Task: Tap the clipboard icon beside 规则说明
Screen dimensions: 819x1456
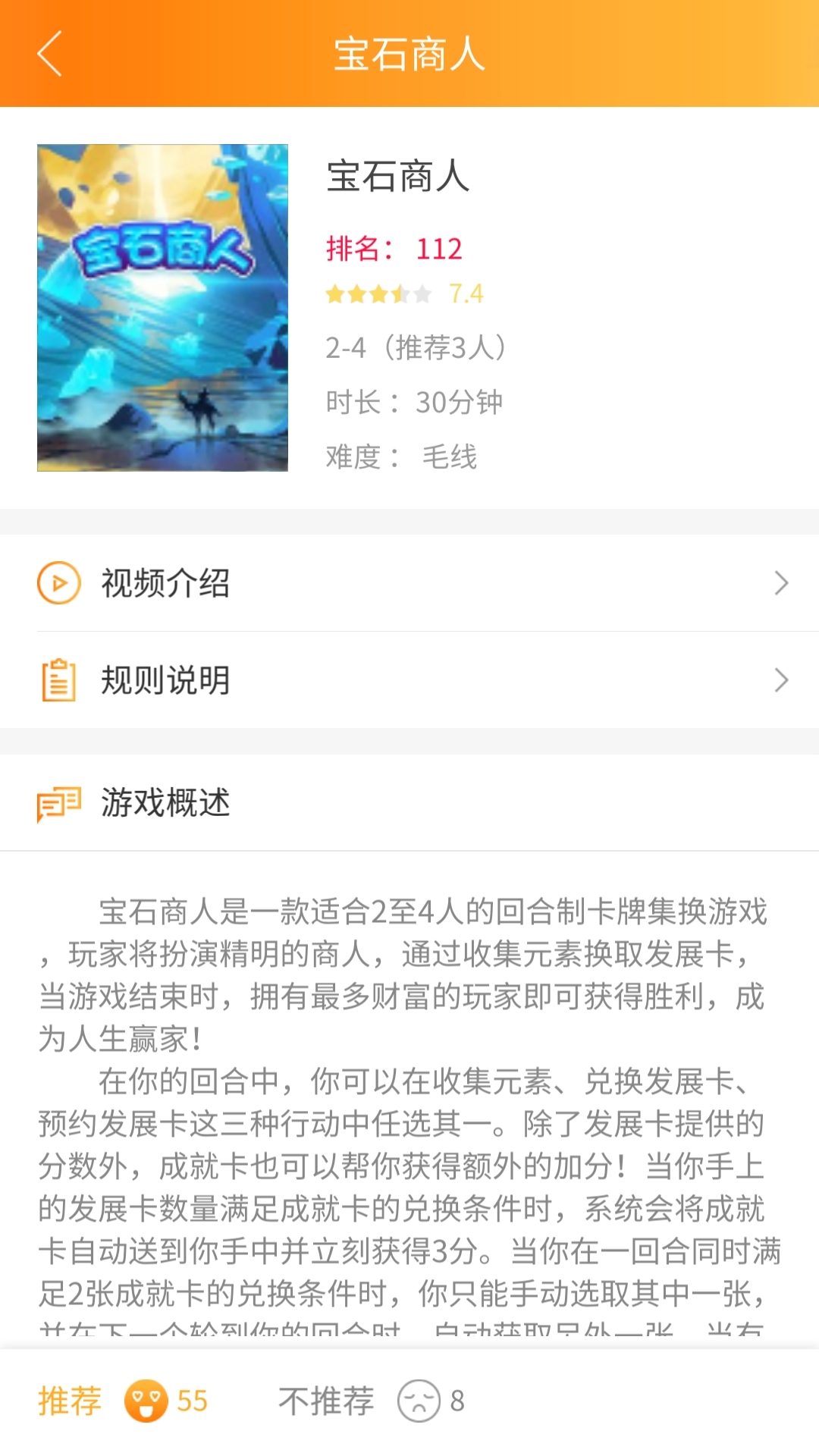Action: pos(58,680)
